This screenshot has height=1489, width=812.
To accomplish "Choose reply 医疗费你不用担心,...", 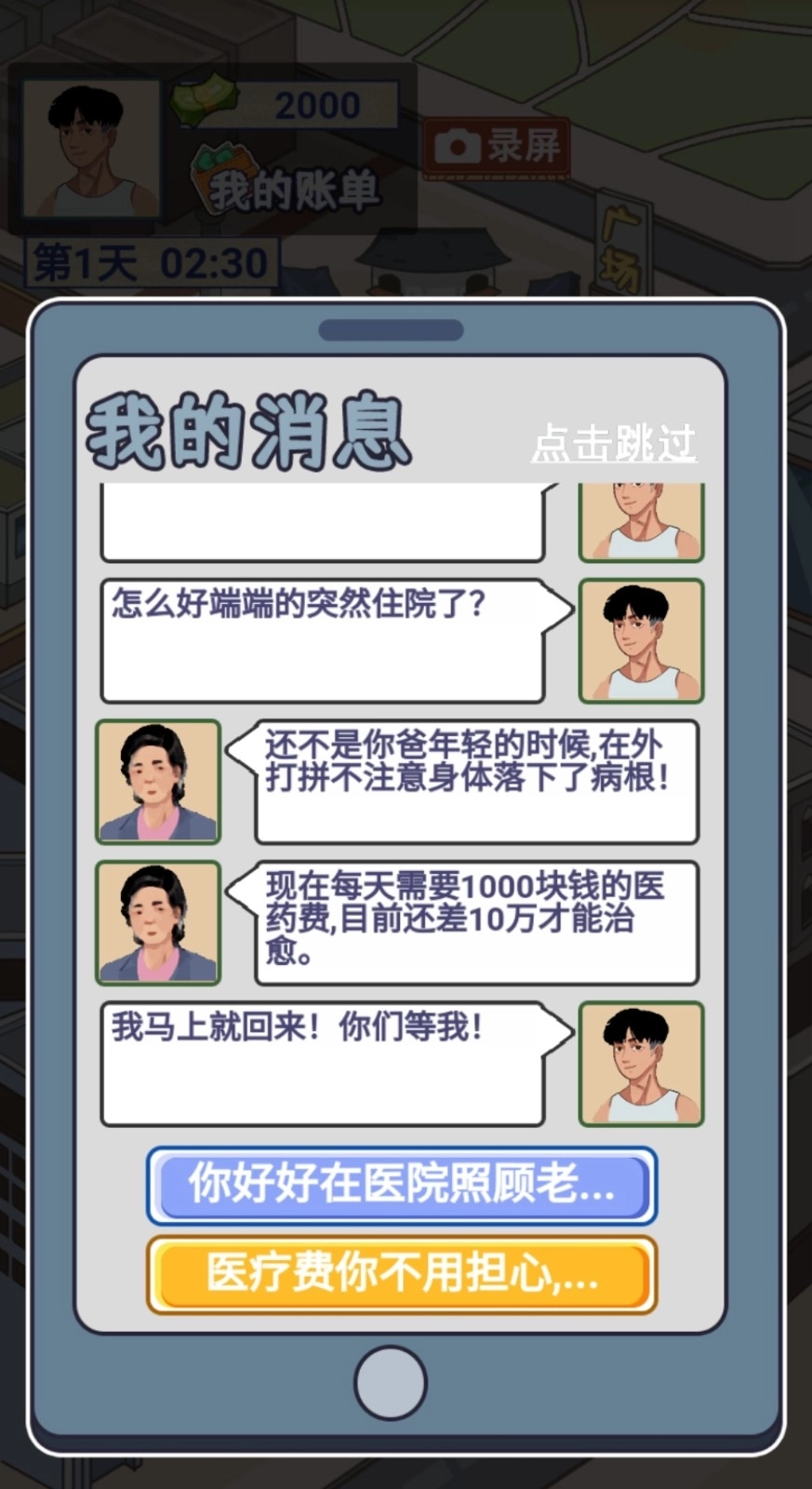I will coord(401,1273).
